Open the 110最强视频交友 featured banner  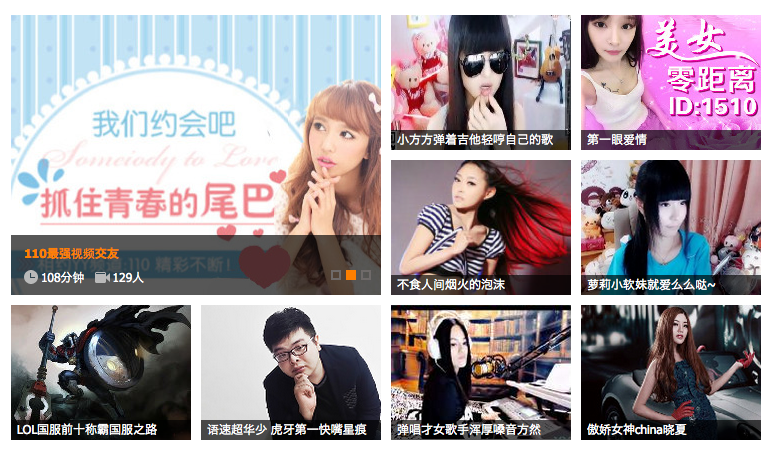pyautogui.click(x=195, y=150)
